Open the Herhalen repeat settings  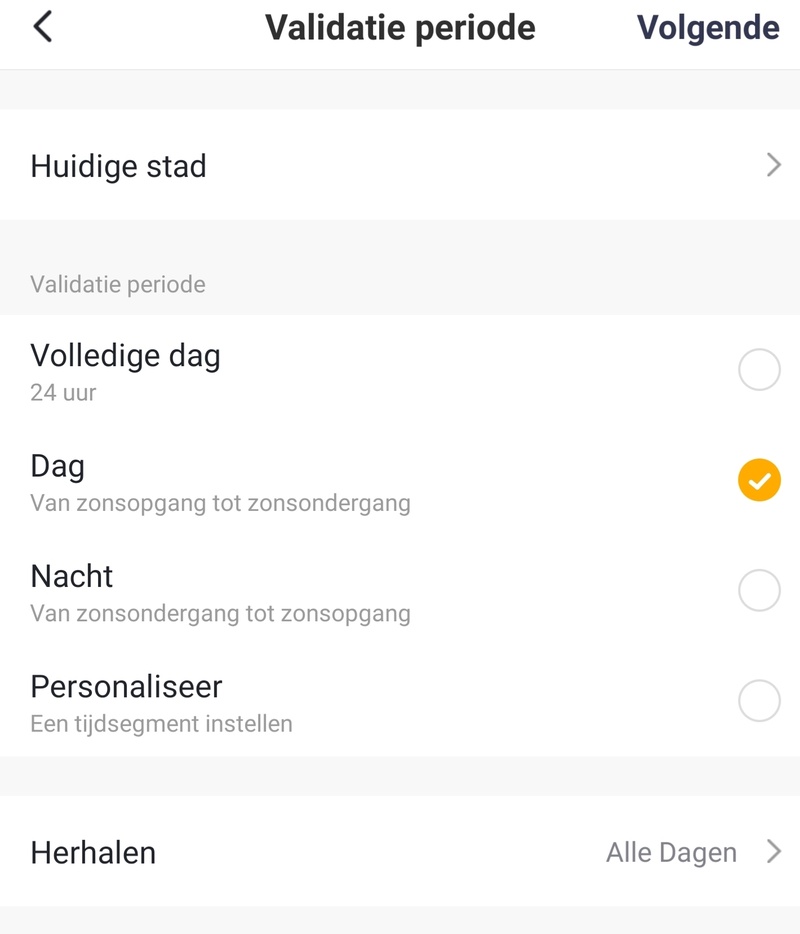(400, 852)
